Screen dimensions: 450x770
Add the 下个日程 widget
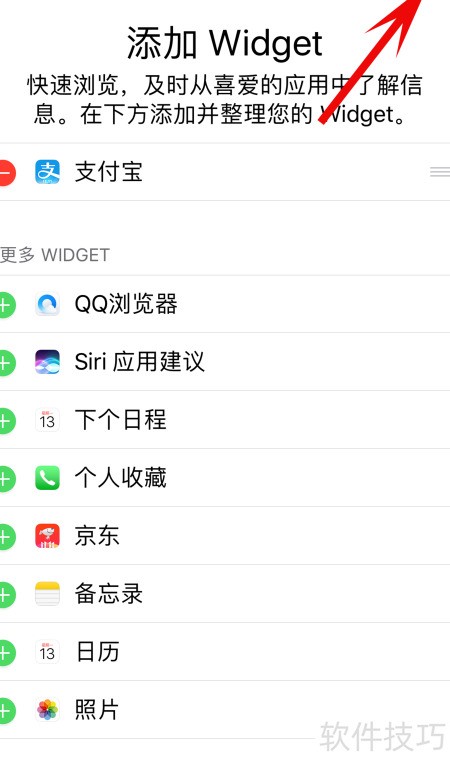click(6, 421)
